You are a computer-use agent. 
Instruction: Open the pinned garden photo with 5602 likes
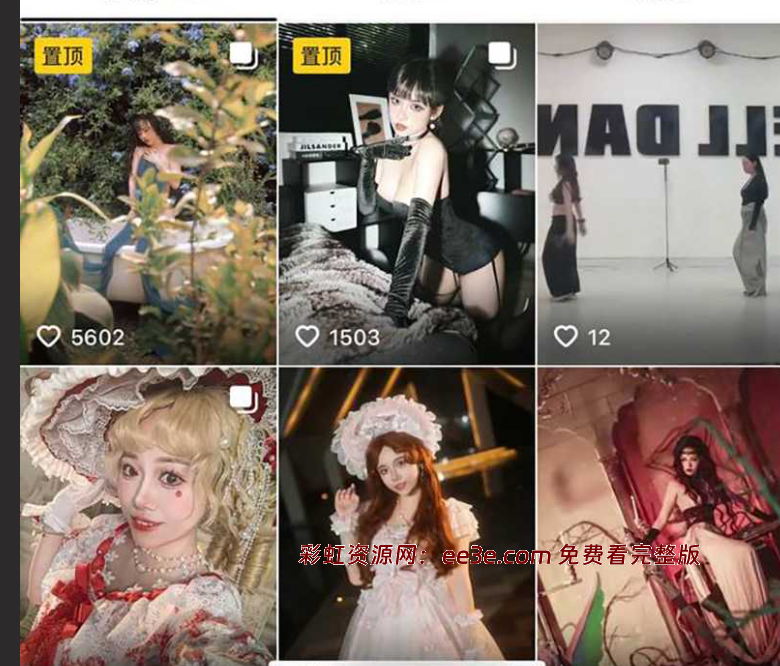(x=148, y=195)
